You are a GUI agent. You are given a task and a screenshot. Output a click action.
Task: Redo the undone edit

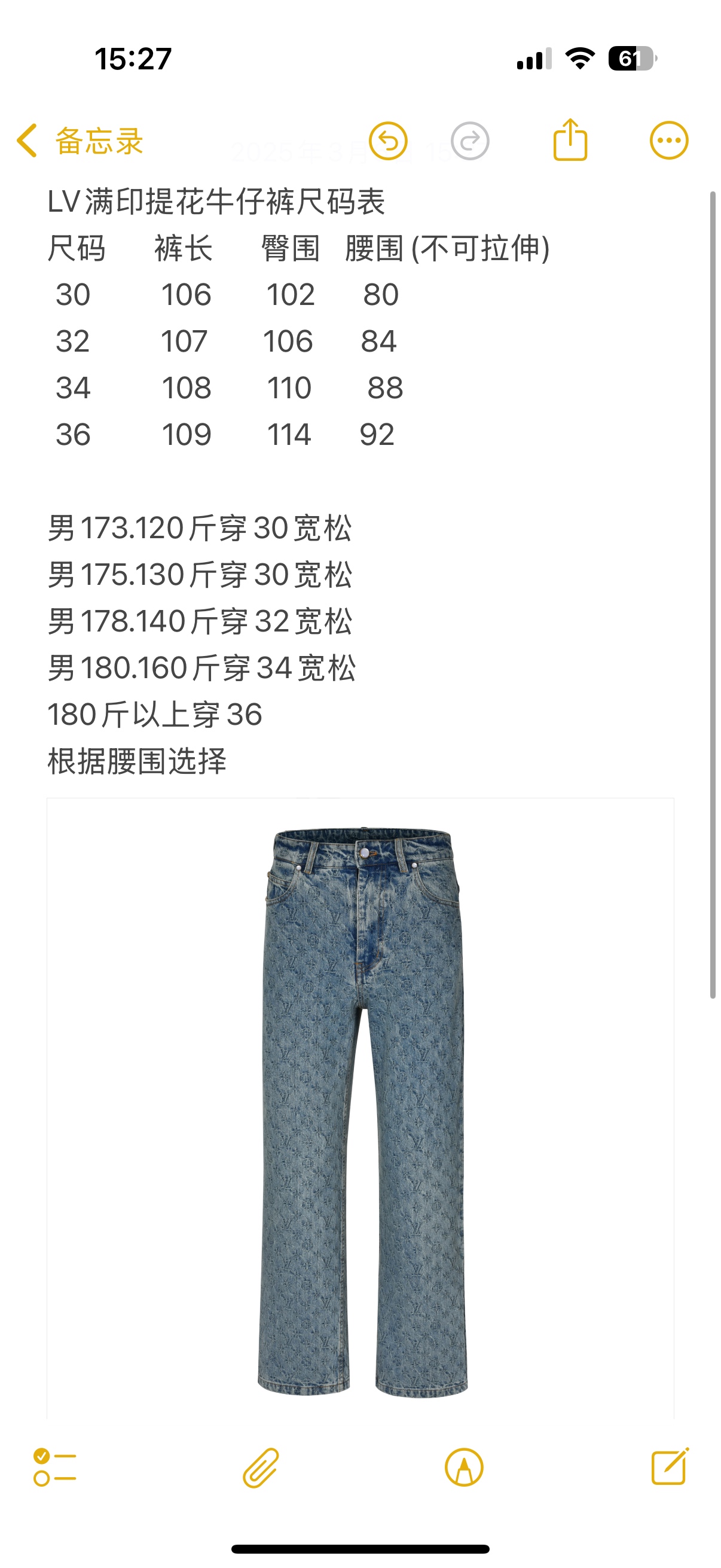[470, 141]
